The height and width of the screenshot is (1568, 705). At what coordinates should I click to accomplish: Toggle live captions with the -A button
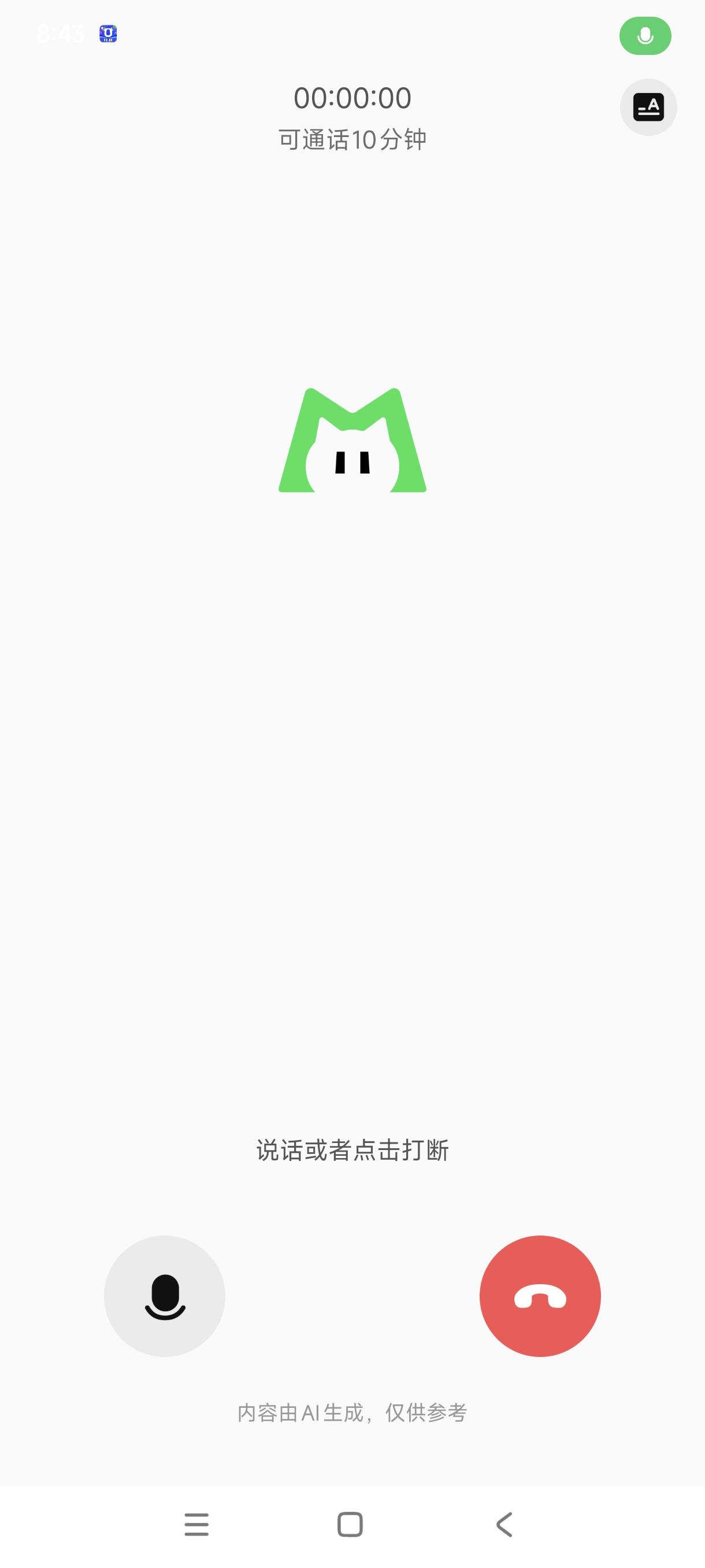[648, 106]
